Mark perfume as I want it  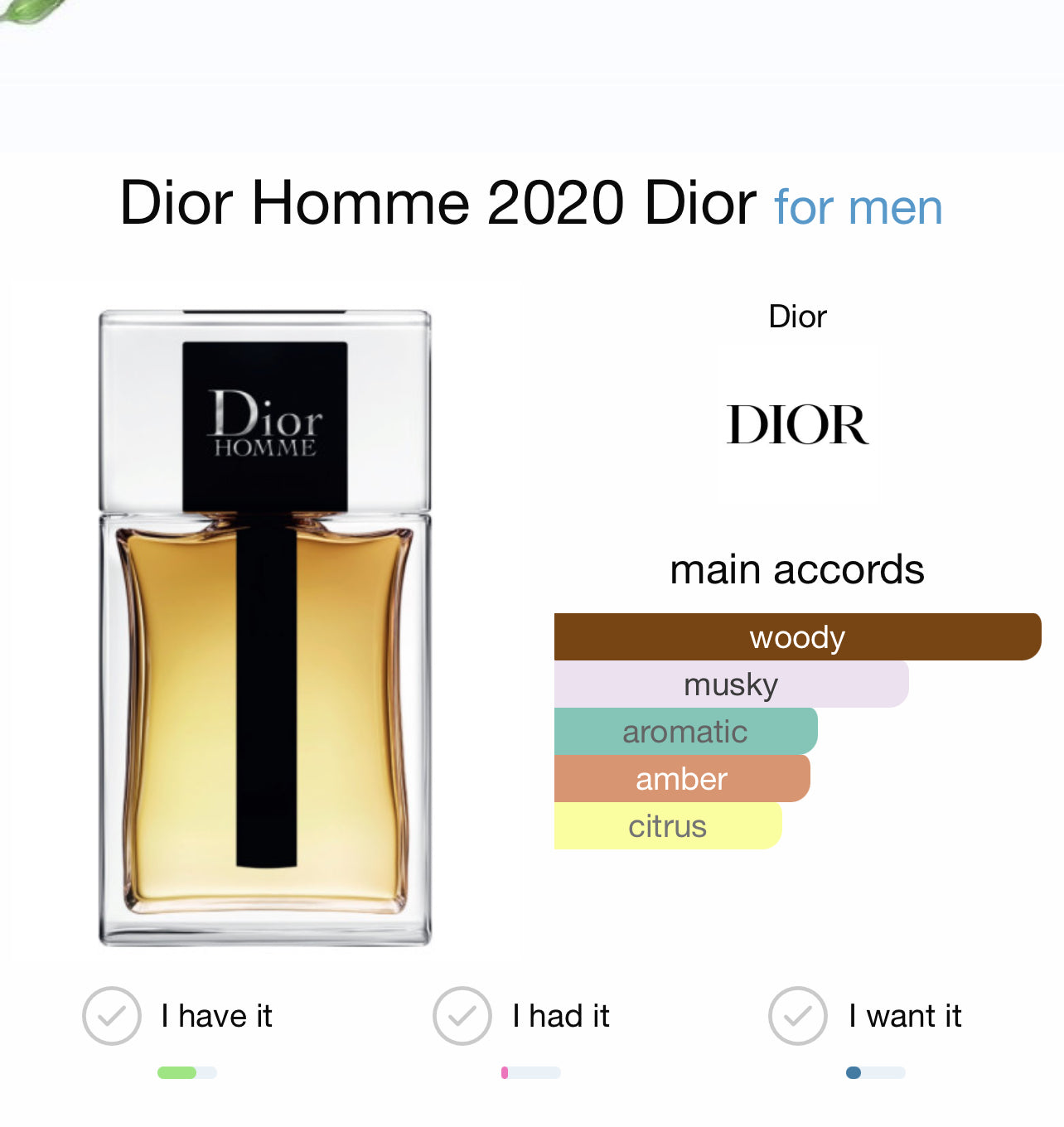[x=798, y=1015]
